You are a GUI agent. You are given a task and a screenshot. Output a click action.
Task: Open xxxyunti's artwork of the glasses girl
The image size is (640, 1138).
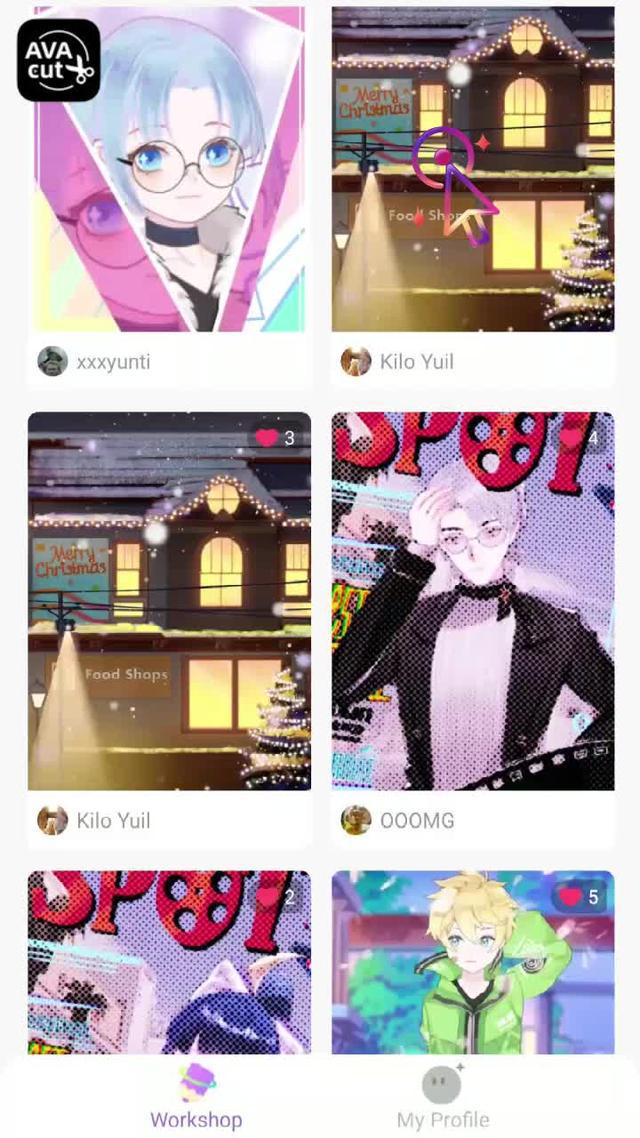(169, 170)
